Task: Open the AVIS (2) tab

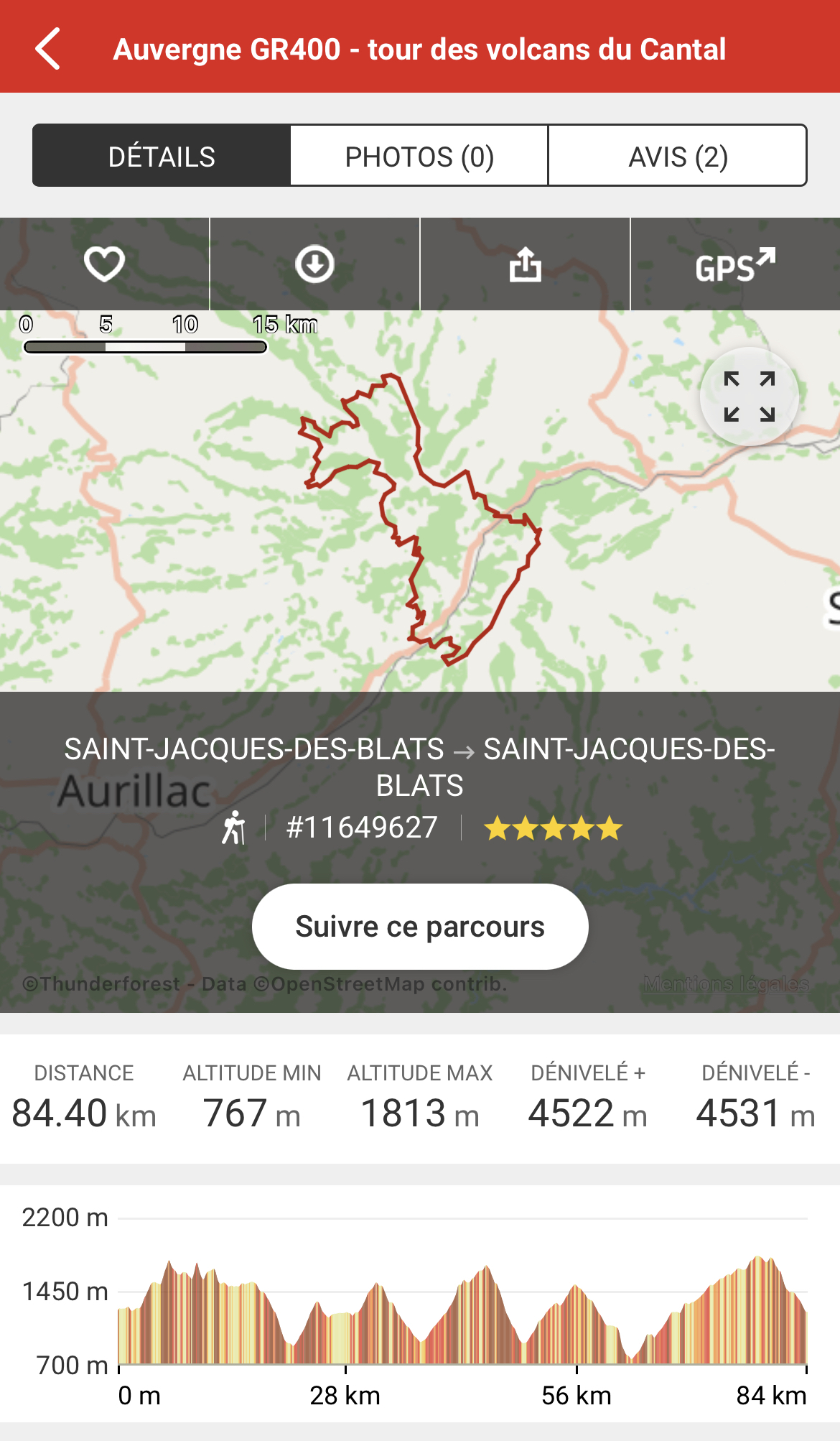Action: [677, 156]
